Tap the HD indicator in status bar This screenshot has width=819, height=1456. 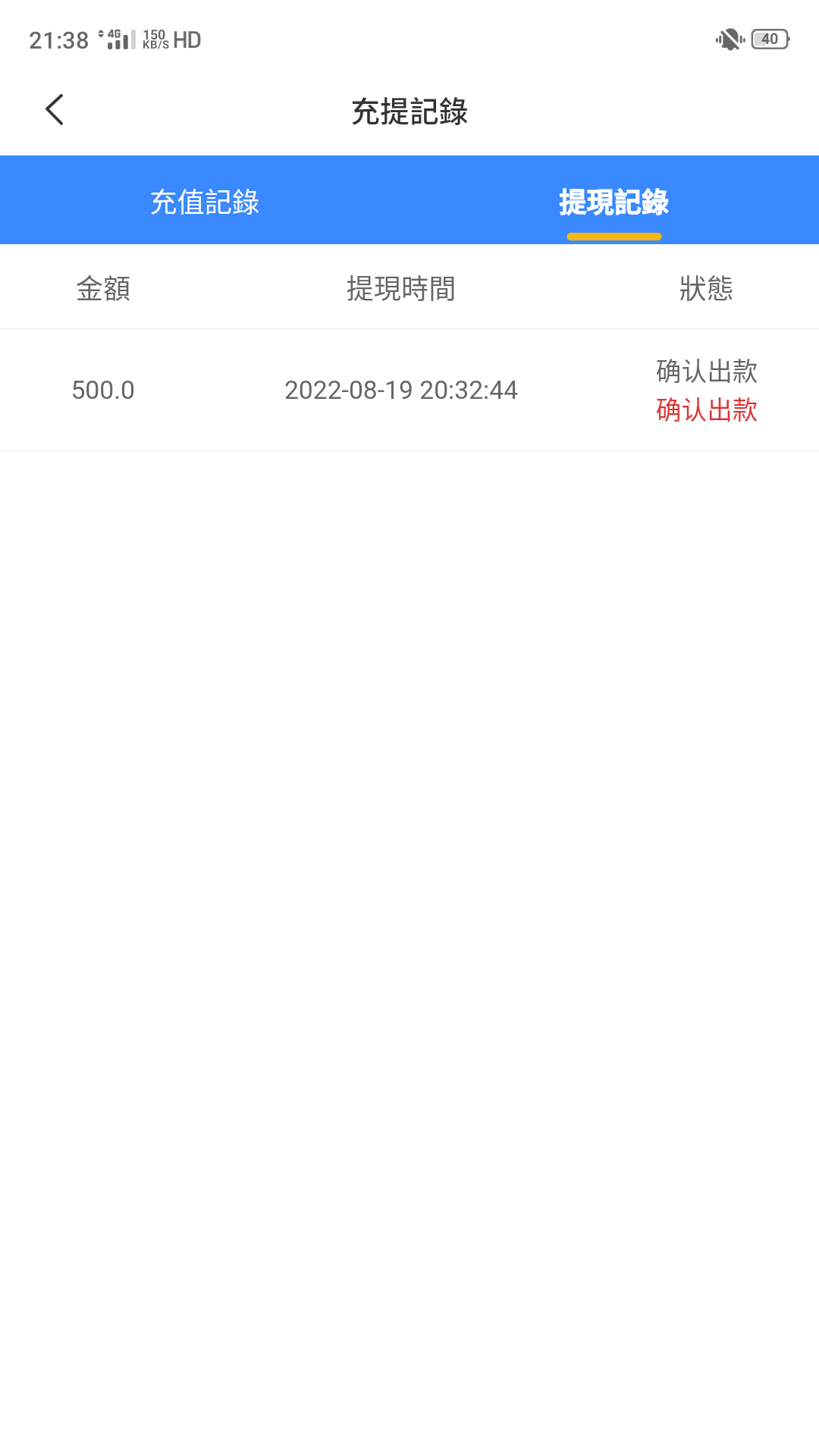(x=187, y=39)
